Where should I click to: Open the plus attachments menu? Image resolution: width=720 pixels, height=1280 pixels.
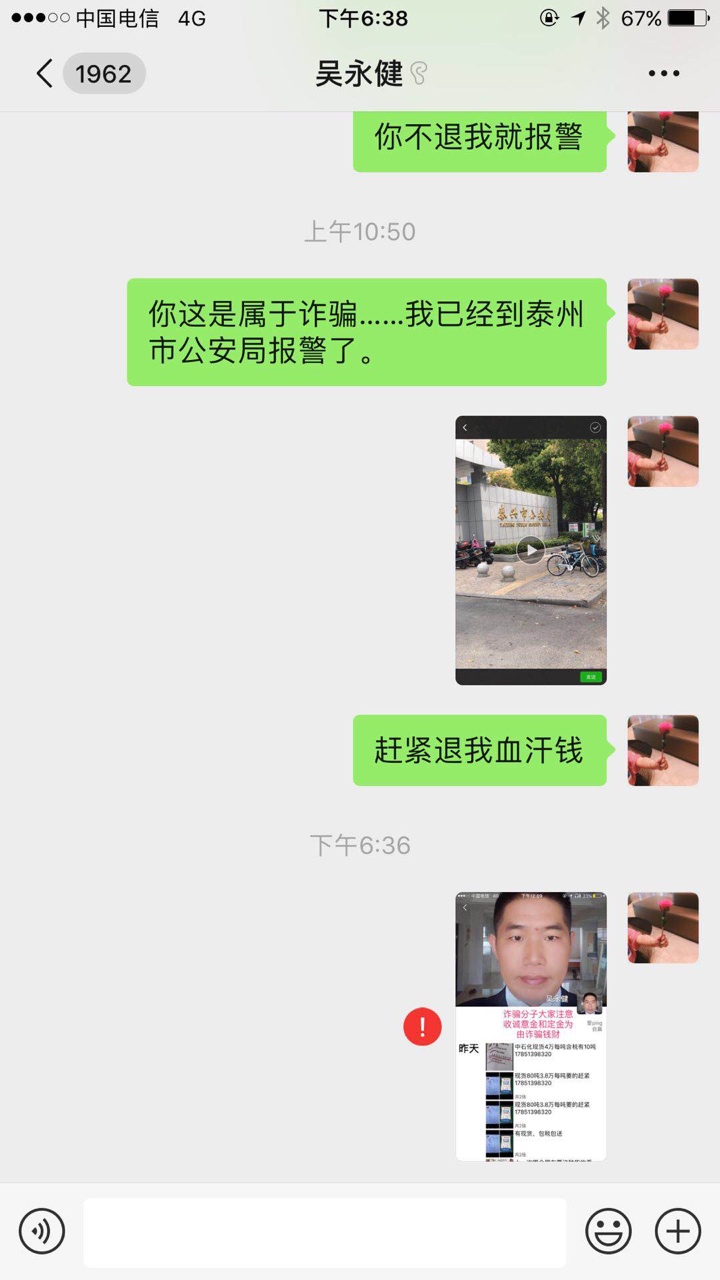678,1231
